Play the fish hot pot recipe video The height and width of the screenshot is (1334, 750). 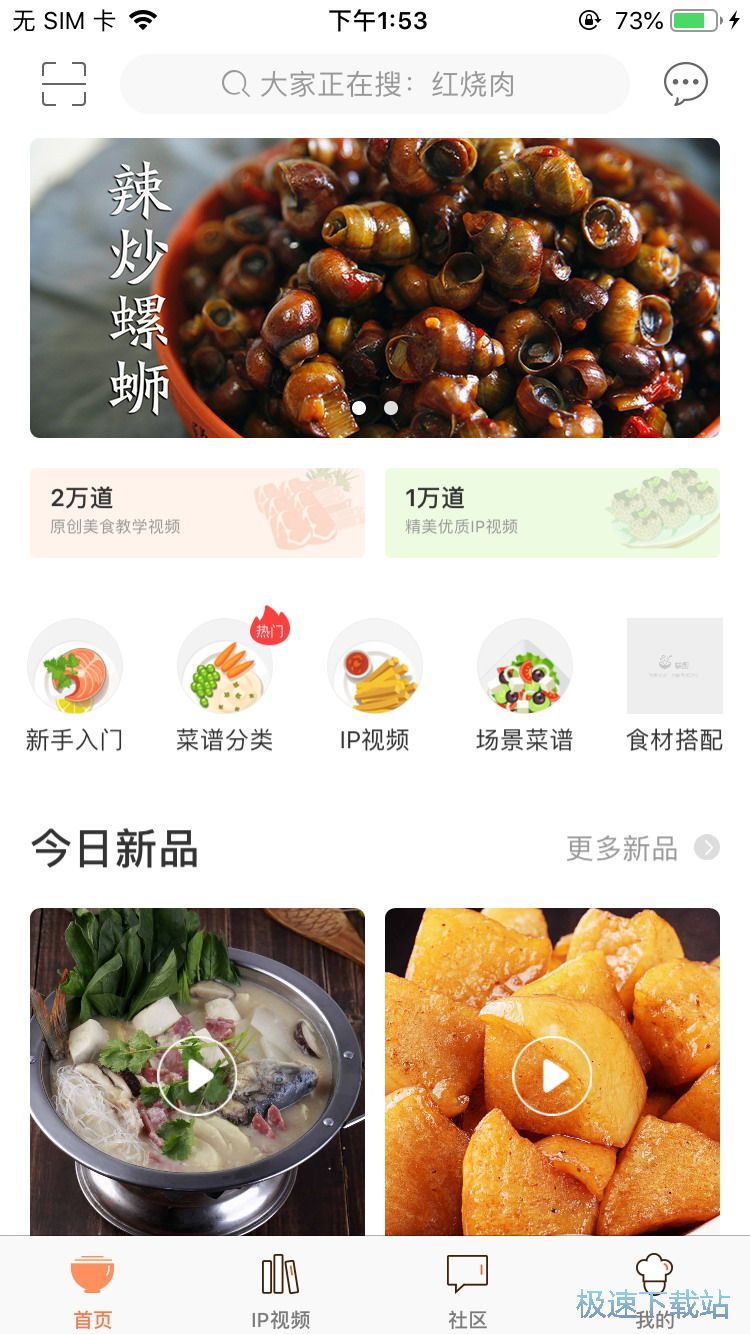coord(197,1076)
